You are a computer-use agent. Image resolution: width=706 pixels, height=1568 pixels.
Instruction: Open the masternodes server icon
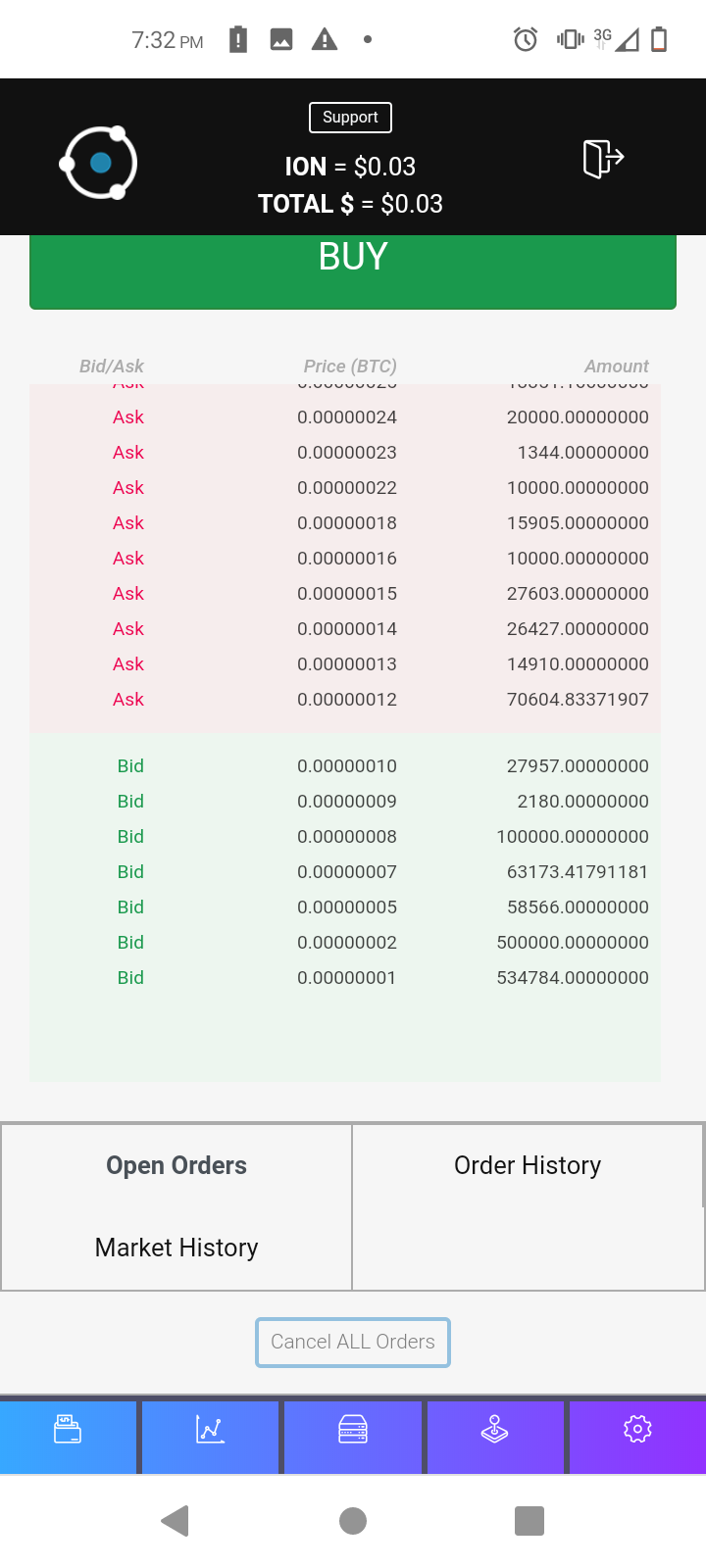click(353, 1429)
